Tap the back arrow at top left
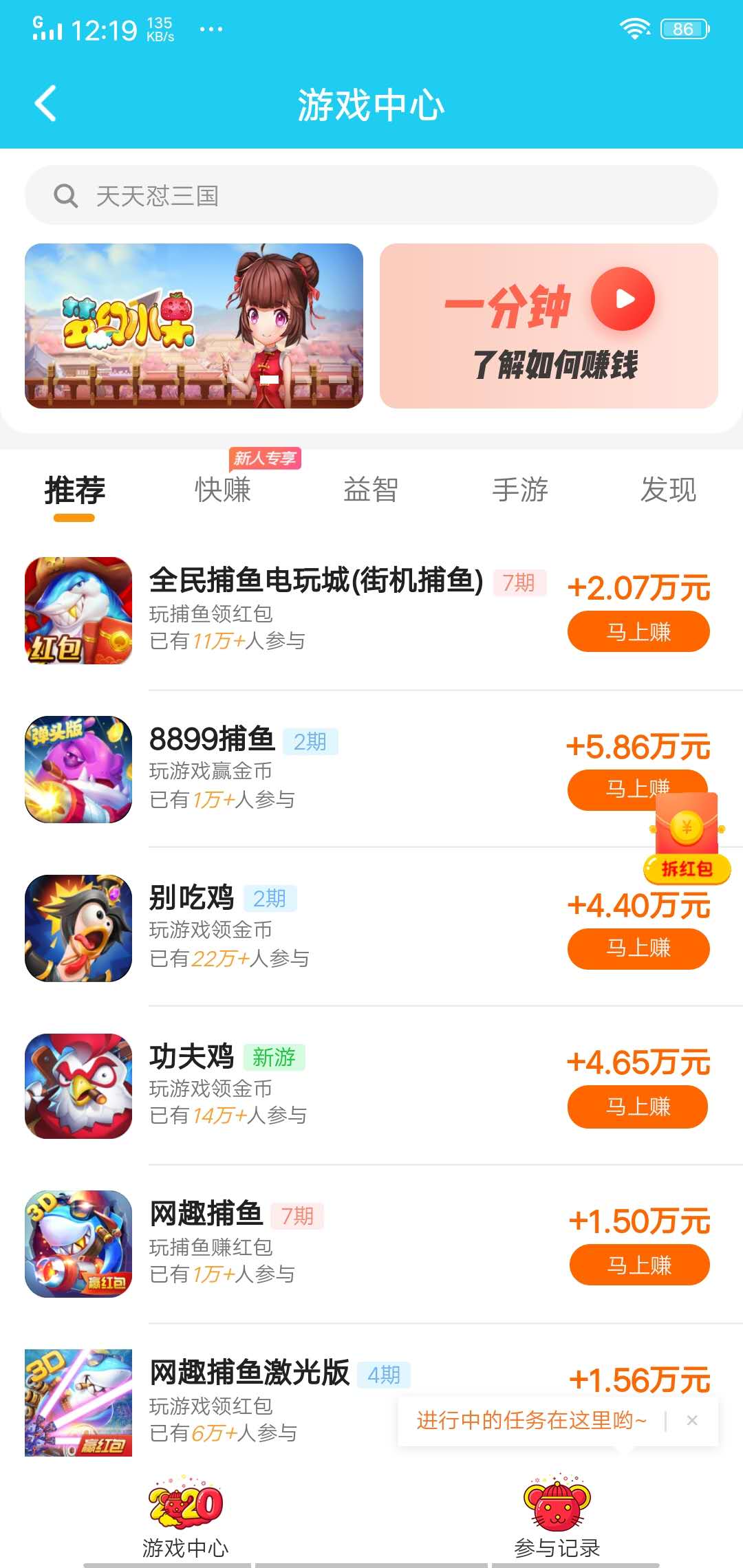The height and width of the screenshot is (1568, 743). point(45,103)
